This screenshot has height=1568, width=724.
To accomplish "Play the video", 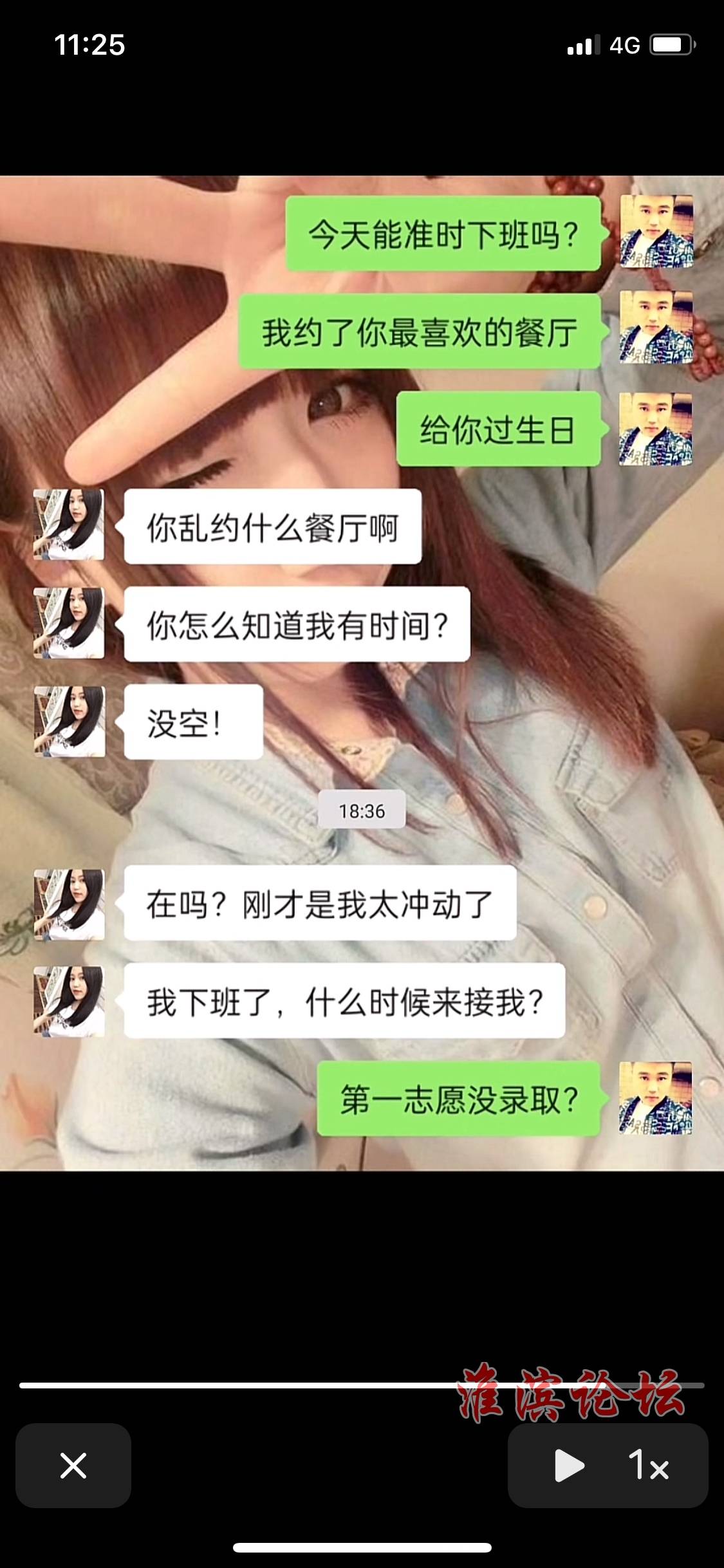I will coord(569,1466).
